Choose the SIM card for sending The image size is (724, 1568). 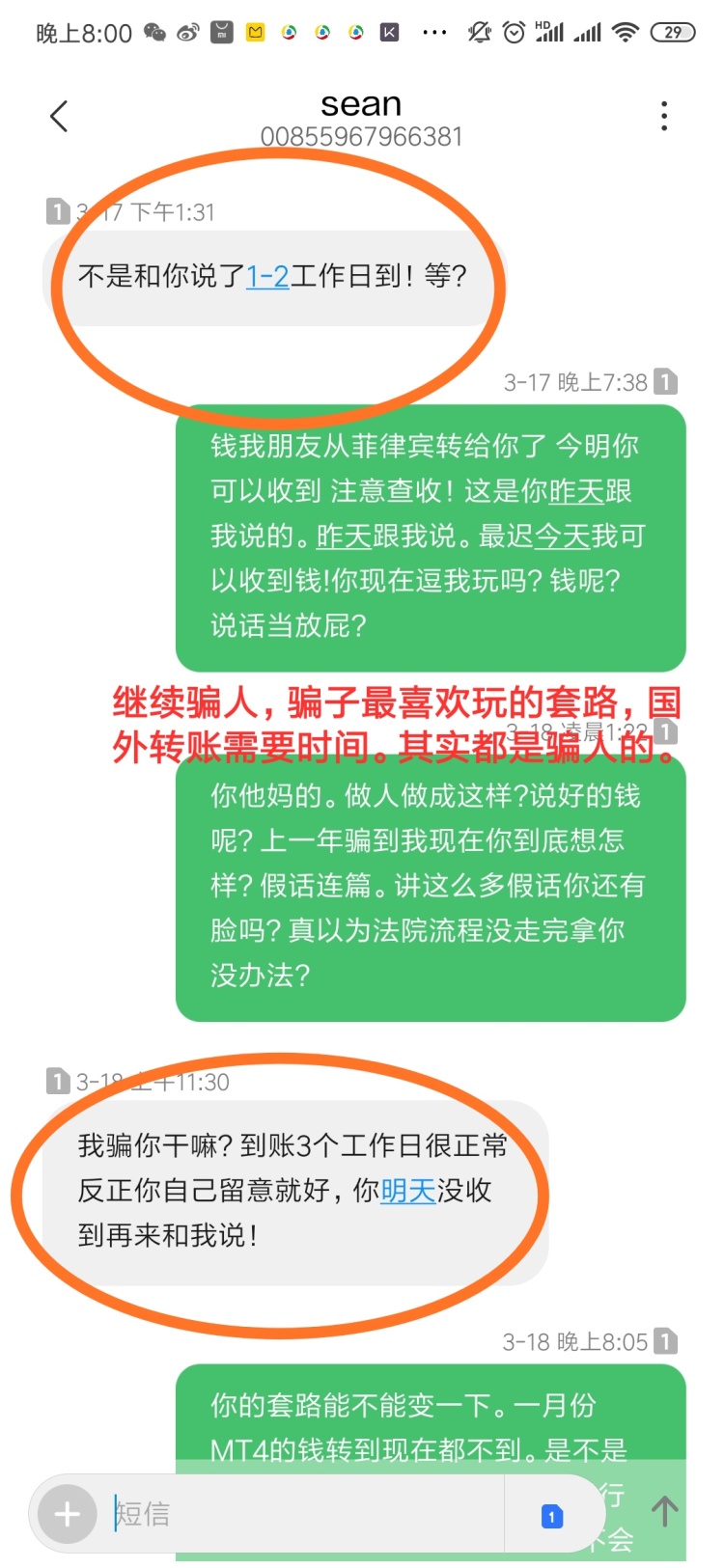coord(551,1516)
